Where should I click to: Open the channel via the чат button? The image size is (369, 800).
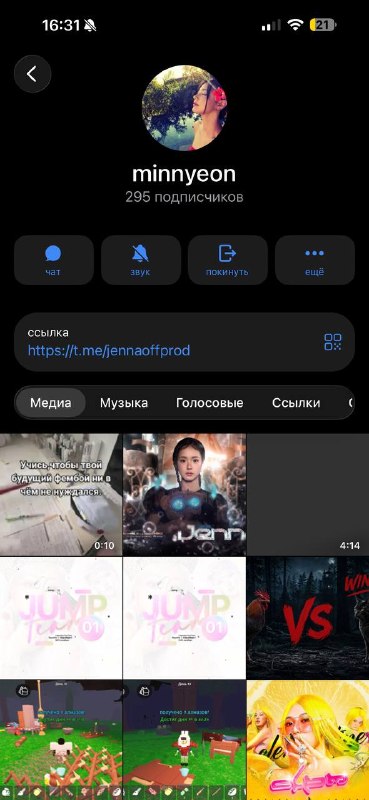coord(54,260)
